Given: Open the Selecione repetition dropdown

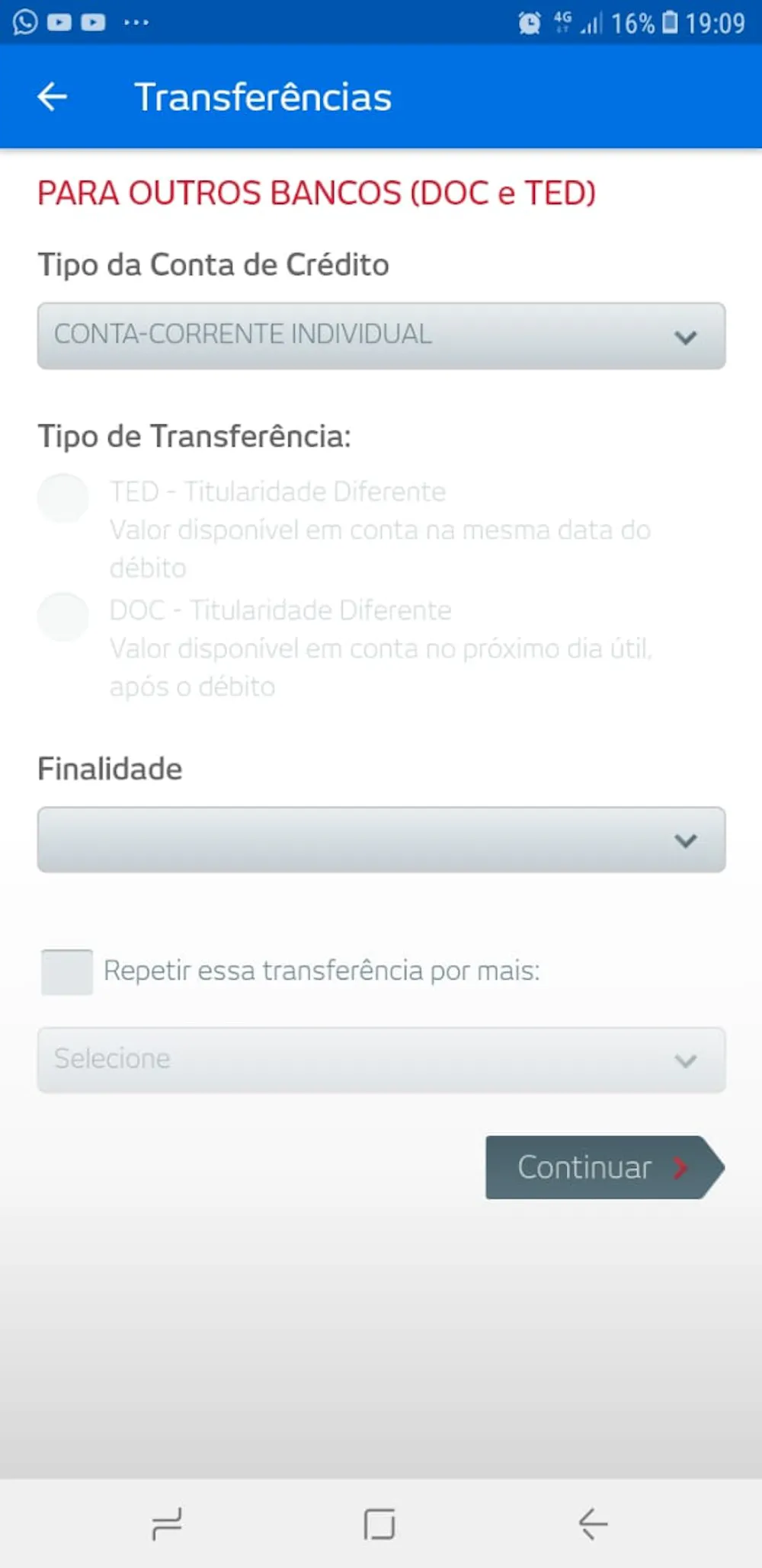Looking at the screenshot, I should pos(381,1060).
